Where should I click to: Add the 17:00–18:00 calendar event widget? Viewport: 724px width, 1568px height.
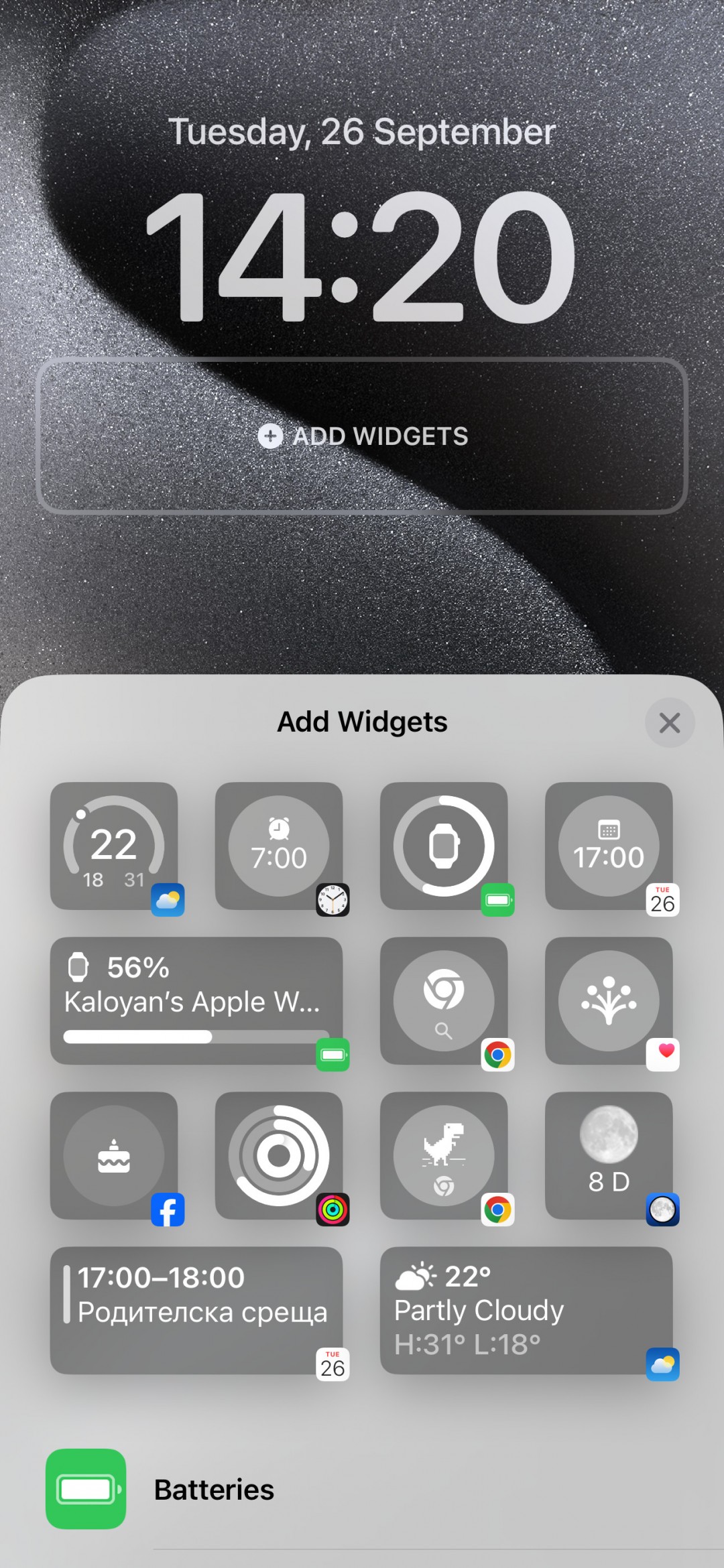(196, 1310)
